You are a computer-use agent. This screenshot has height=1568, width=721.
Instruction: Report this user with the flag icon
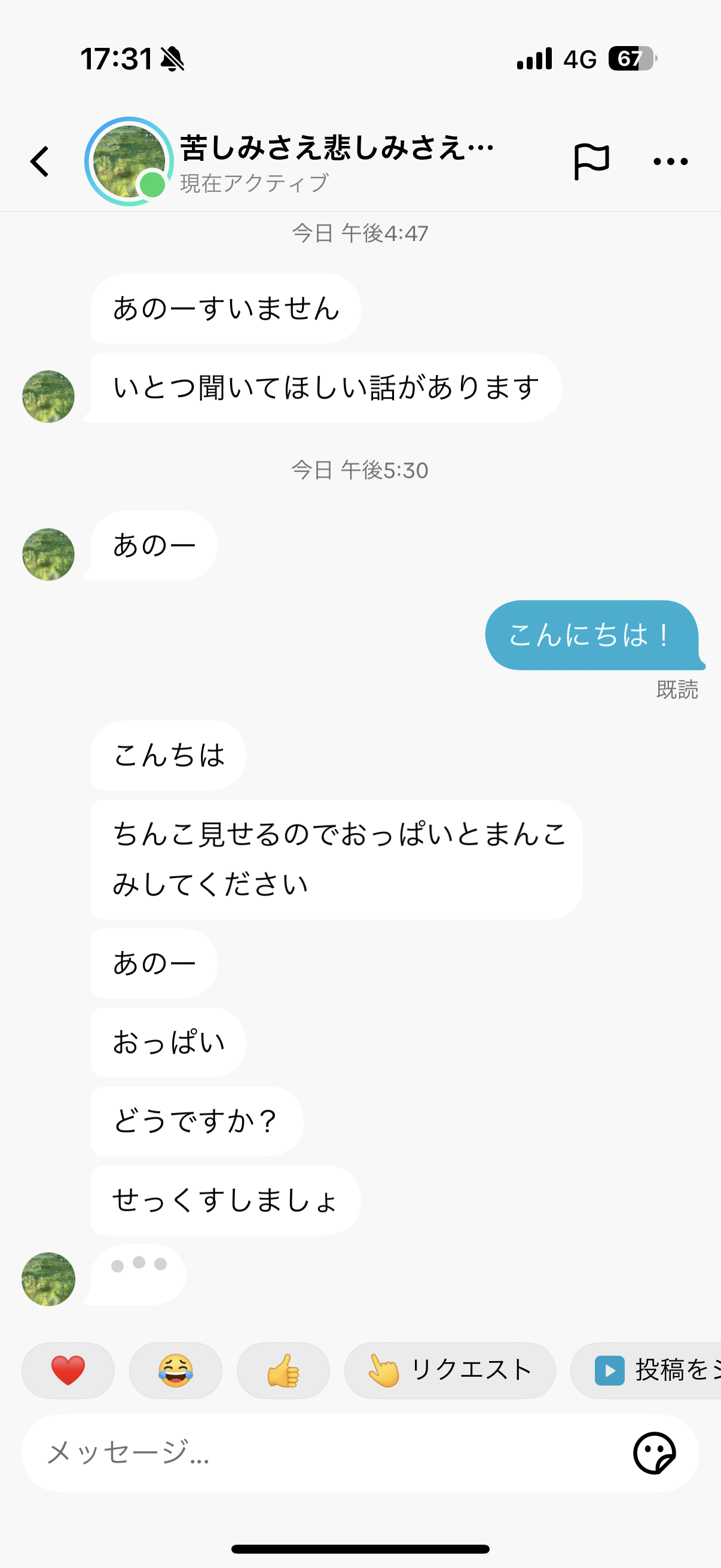(x=591, y=162)
